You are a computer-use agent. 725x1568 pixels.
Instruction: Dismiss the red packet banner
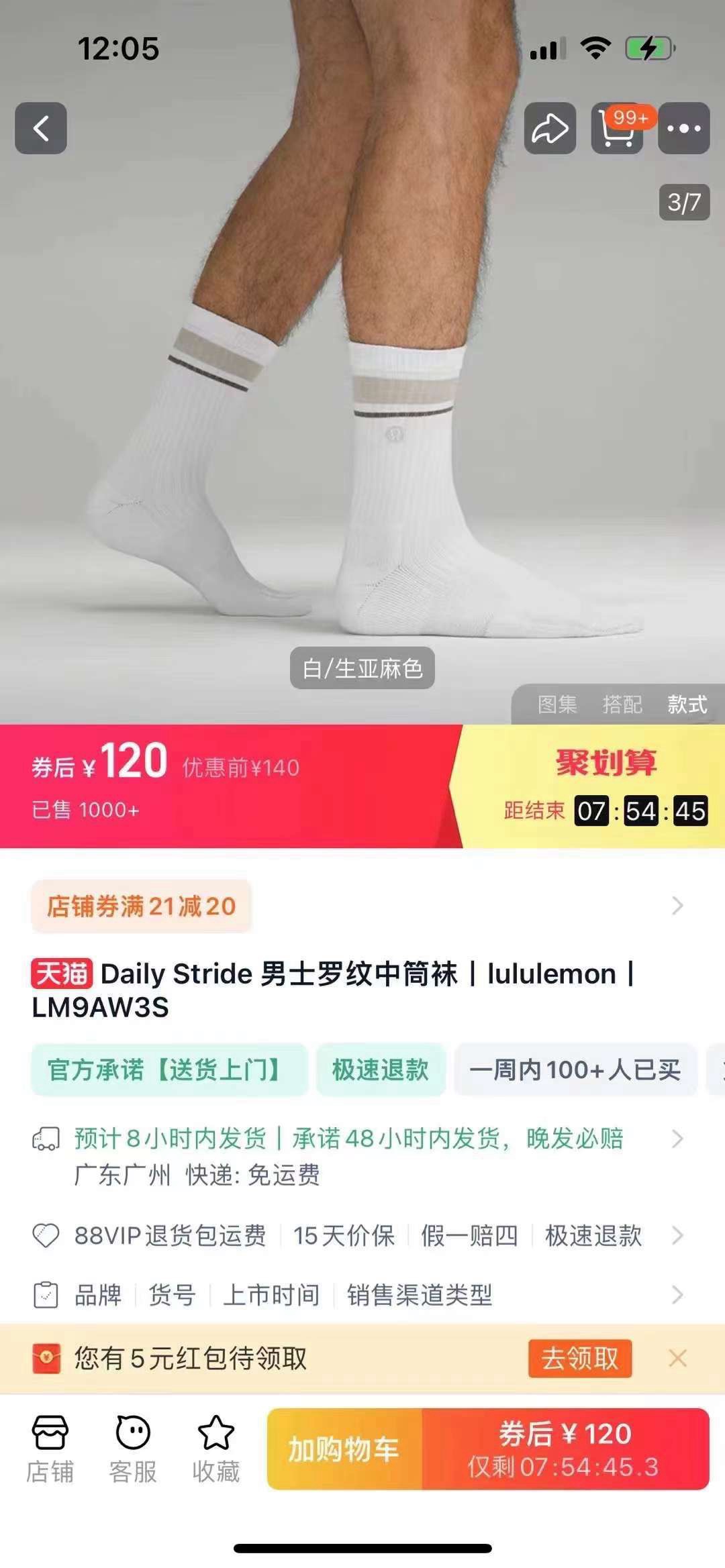pos(678,1359)
